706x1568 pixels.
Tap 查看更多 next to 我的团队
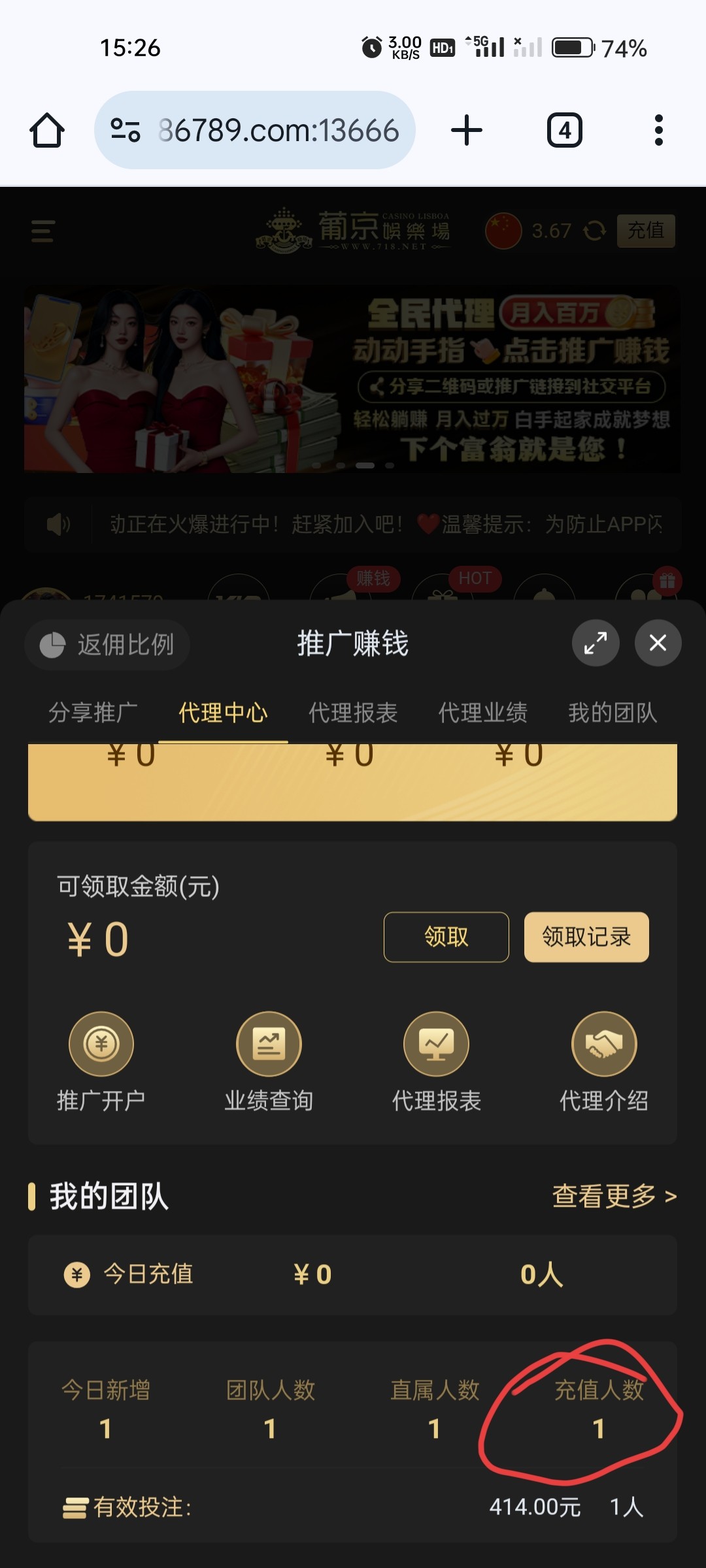(614, 1196)
